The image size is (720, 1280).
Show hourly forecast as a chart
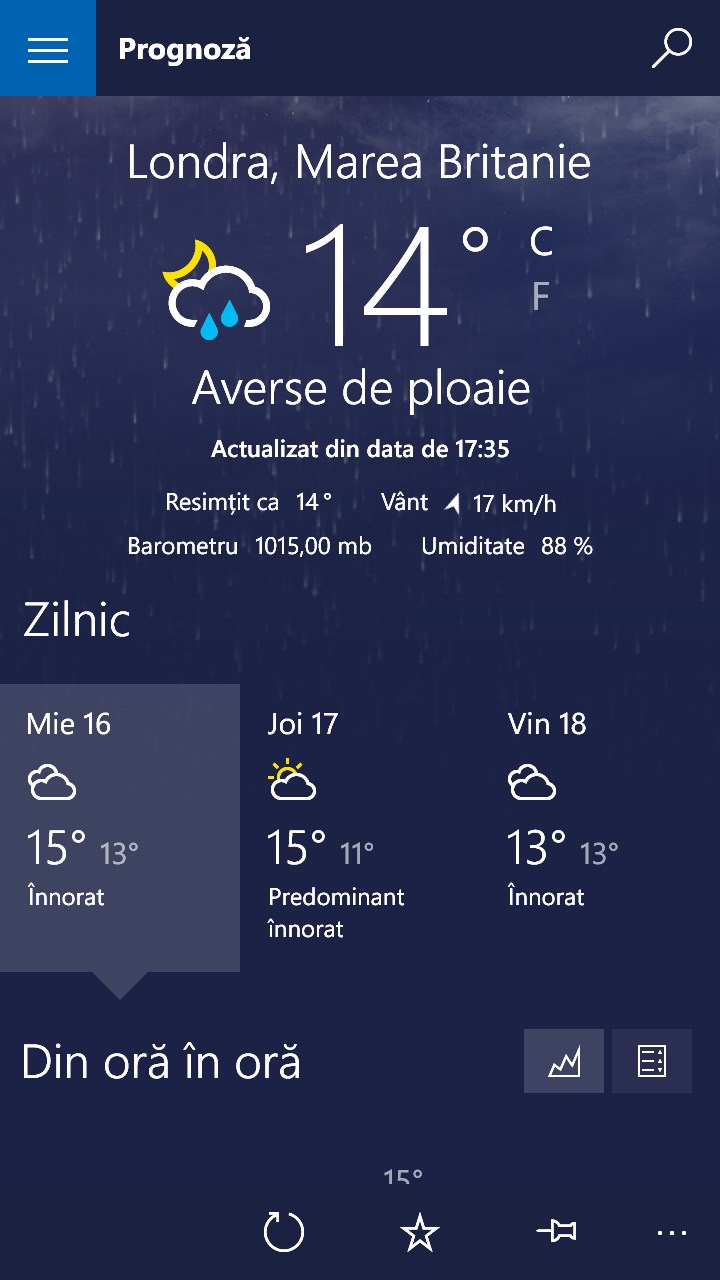point(563,1060)
